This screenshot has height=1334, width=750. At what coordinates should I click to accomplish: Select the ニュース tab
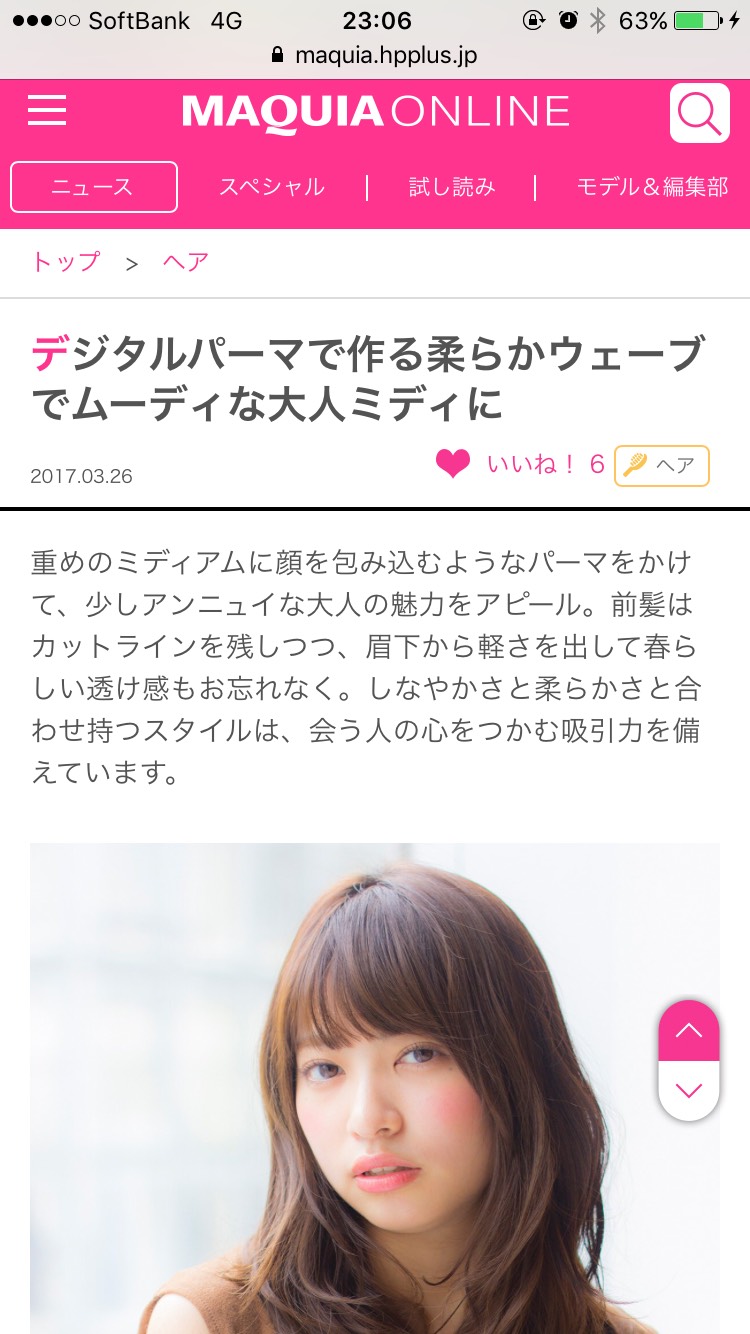[x=94, y=187]
